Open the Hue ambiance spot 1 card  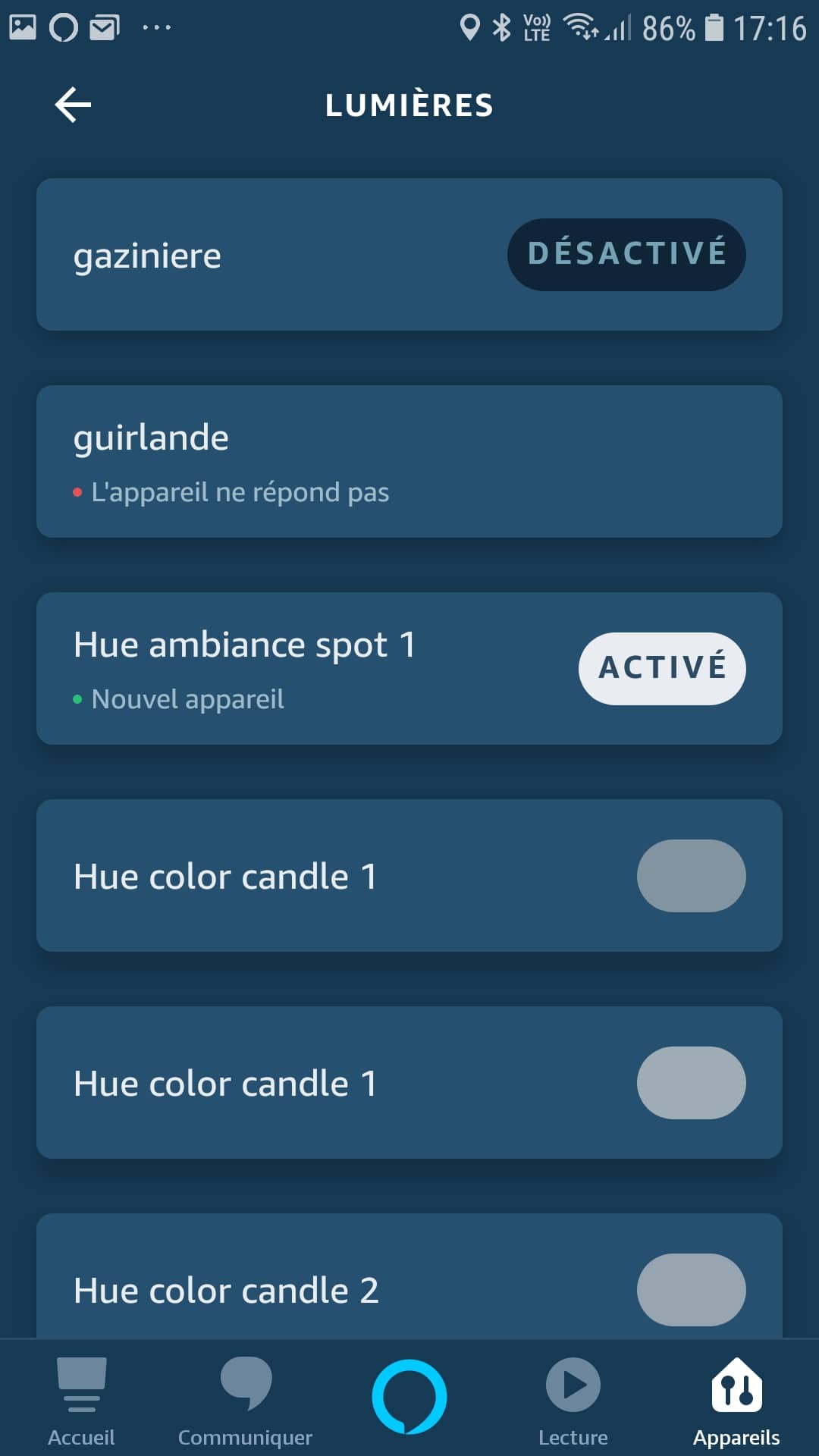click(409, 669)
